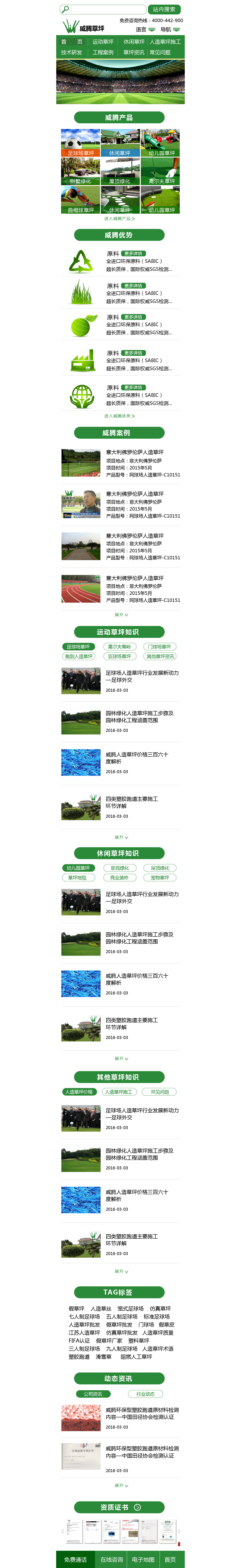Open the 高尔夫草坪 product tile

click(160, 172)
